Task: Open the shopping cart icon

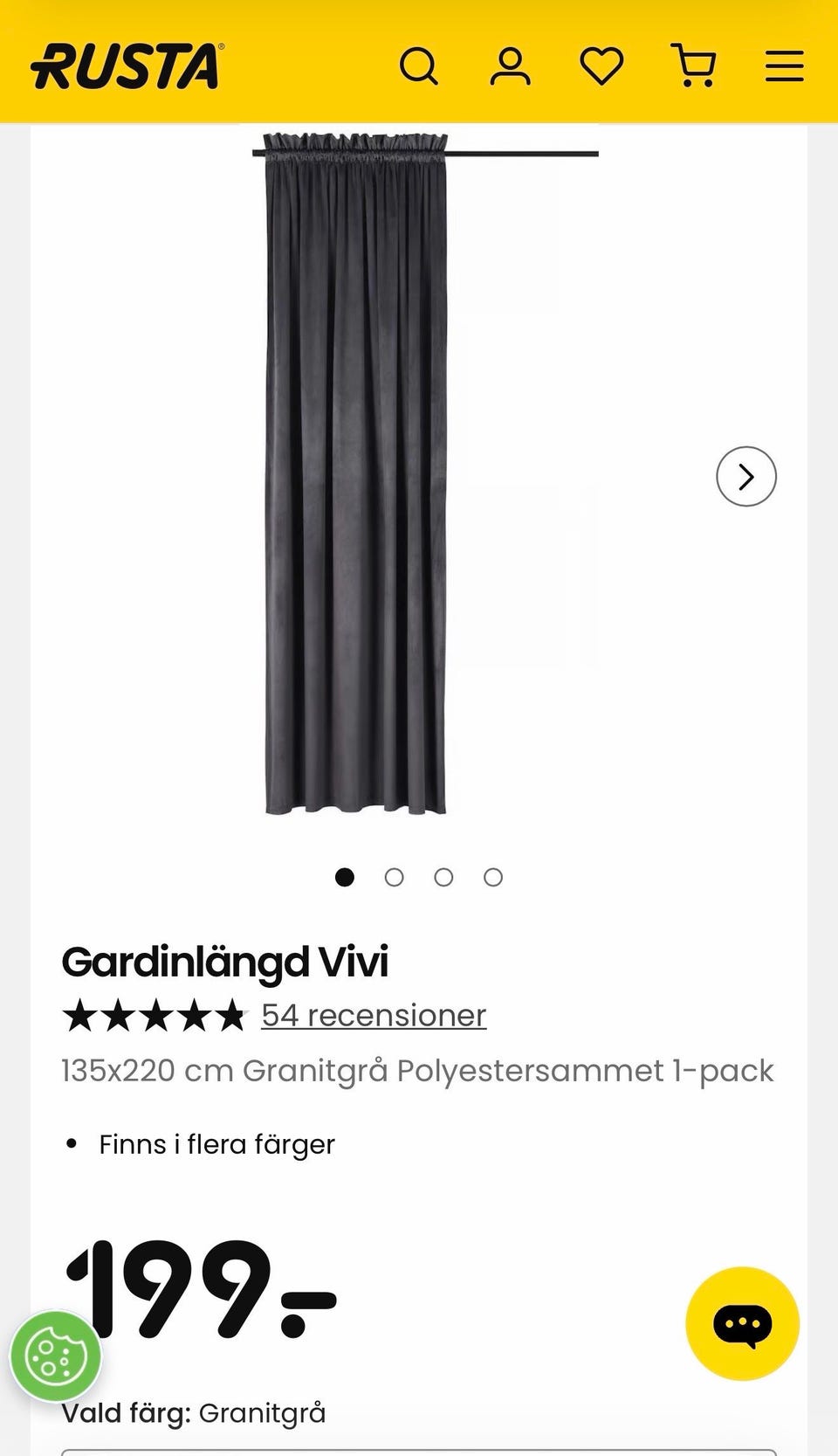Action: click(692, 65)
